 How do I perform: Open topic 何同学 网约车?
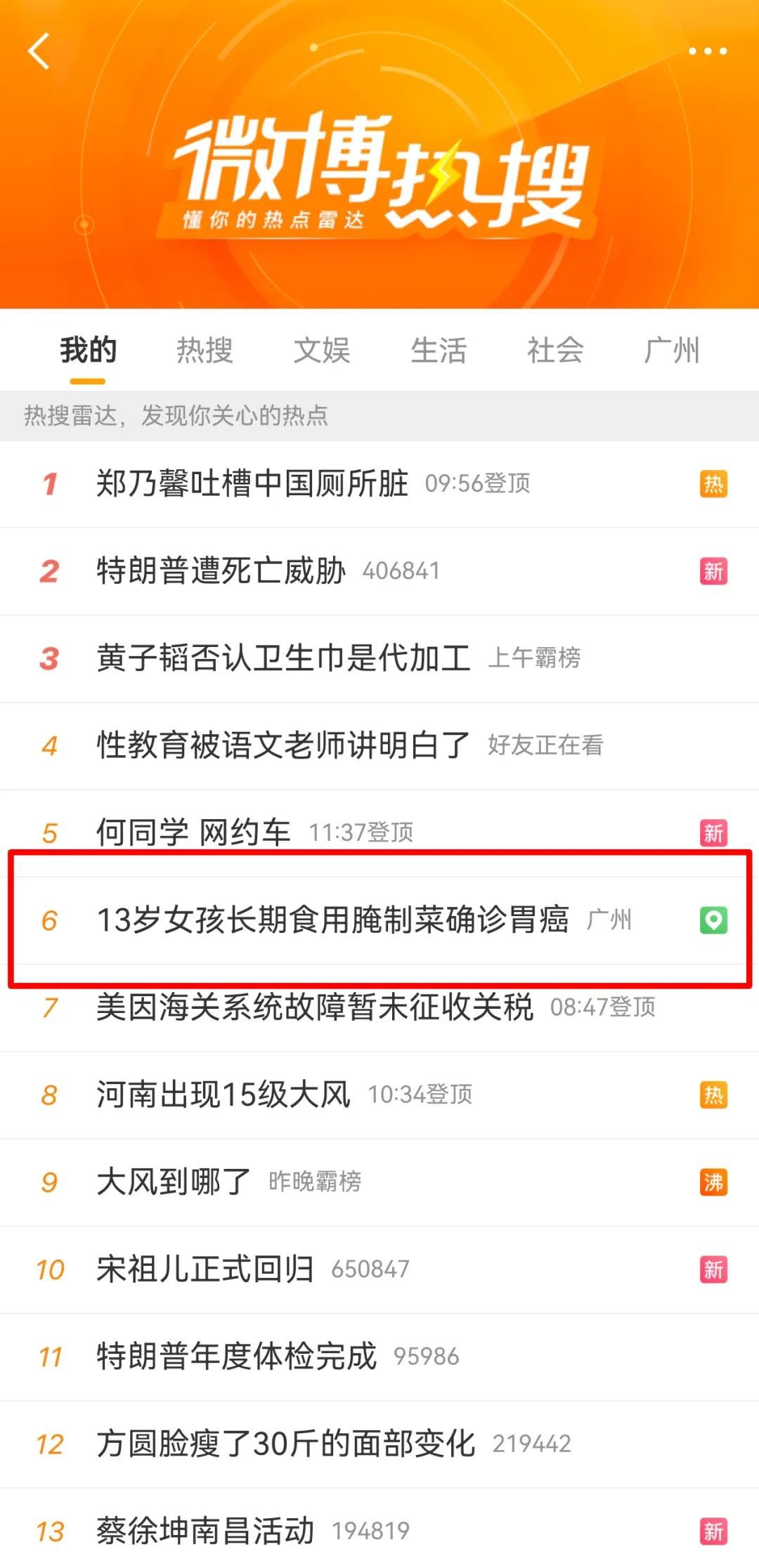(193, 833)
